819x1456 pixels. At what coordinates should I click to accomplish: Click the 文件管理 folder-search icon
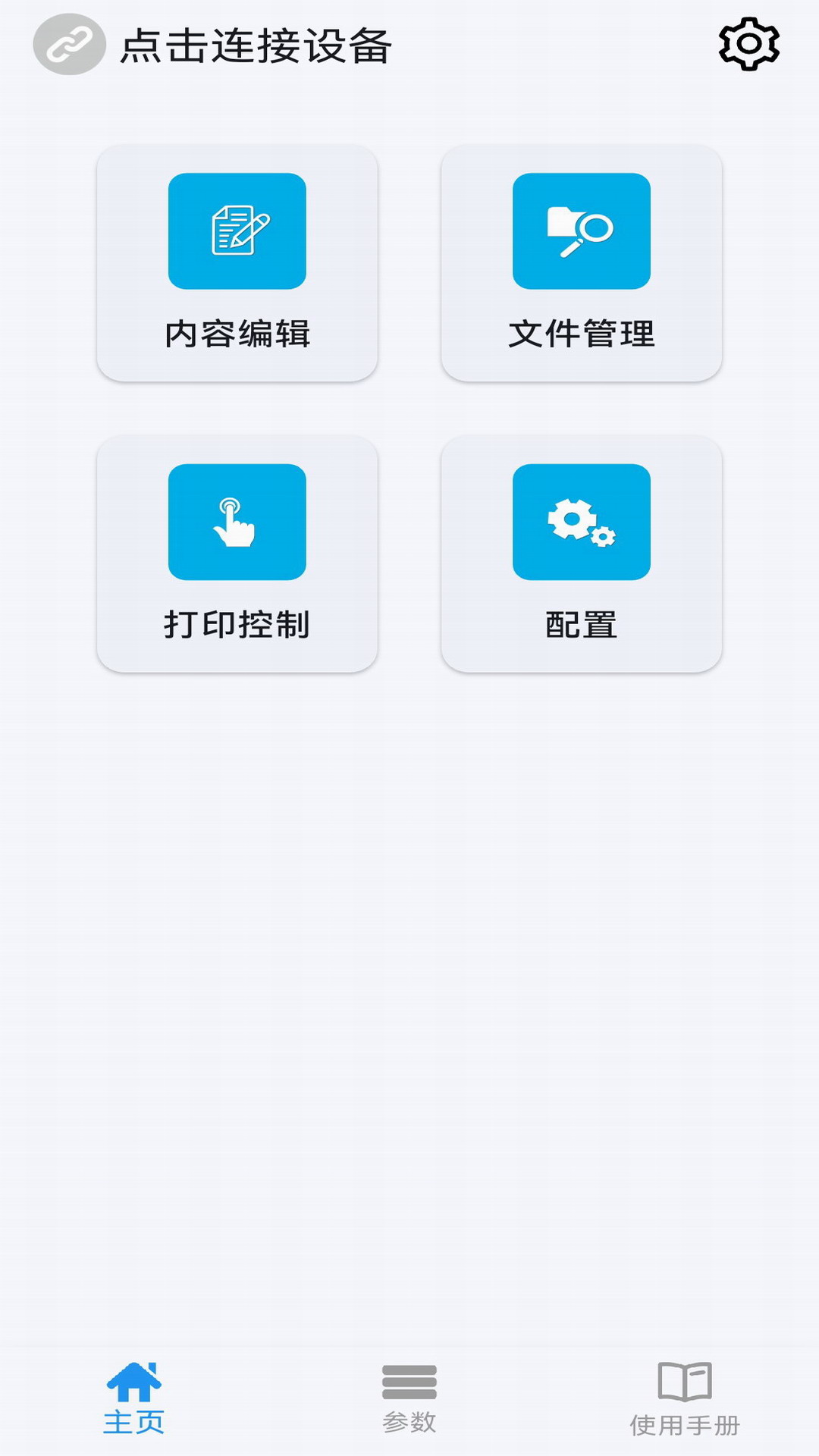(581, 230)
